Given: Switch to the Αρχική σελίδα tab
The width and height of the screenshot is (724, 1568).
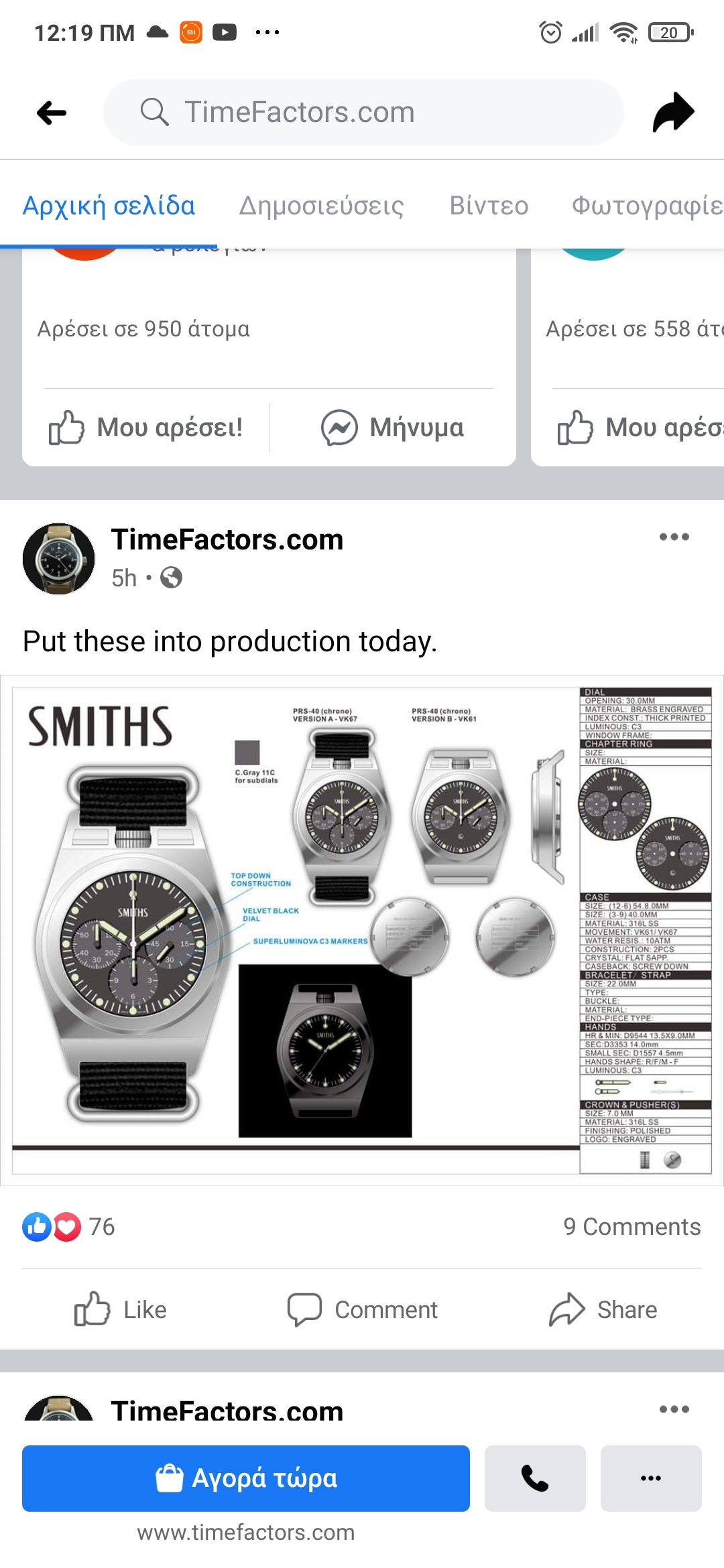Looking at the screenshot, I should click(x=109, y=206).
